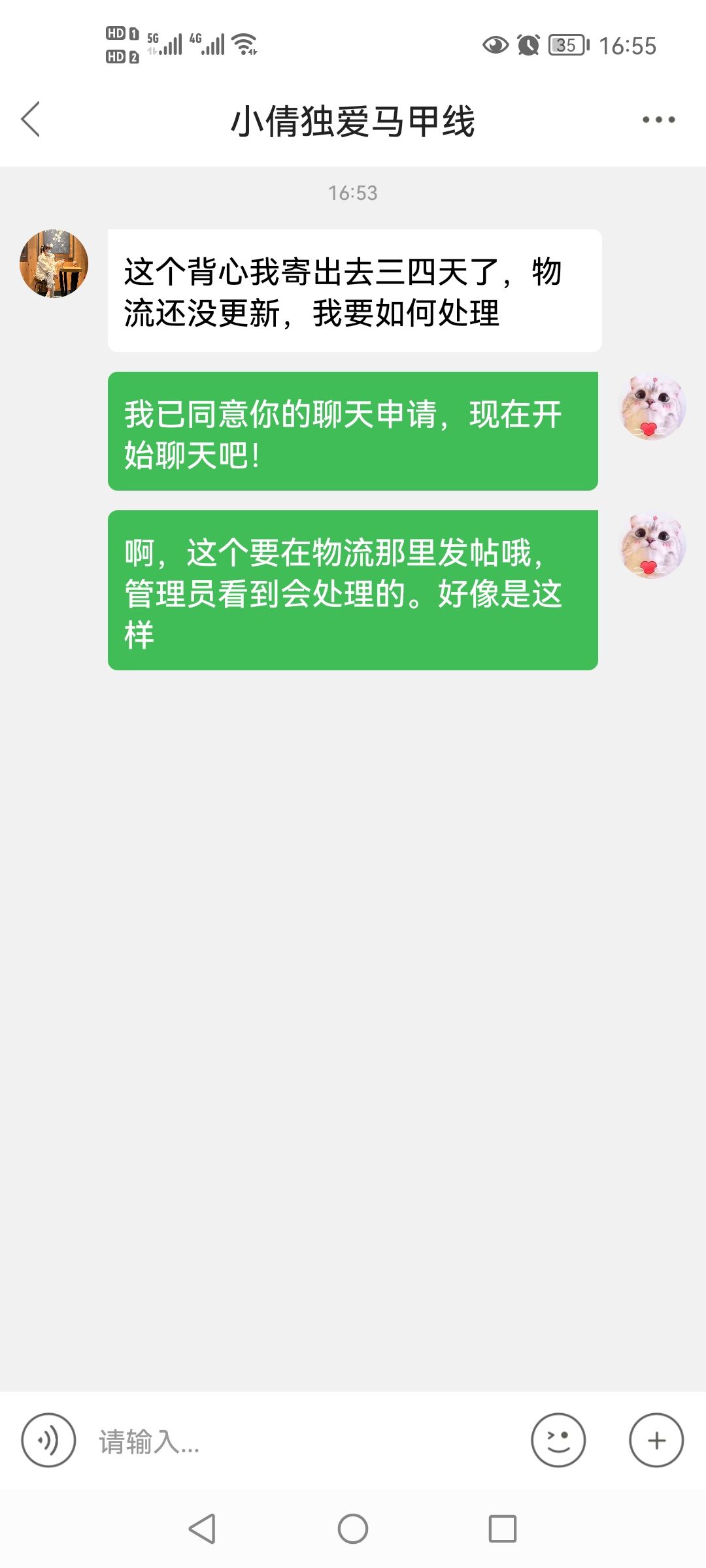706x1568 pixels.
Task: Tap the cat avatar beside the 我已同意 message
Action: tap(652, 406)
